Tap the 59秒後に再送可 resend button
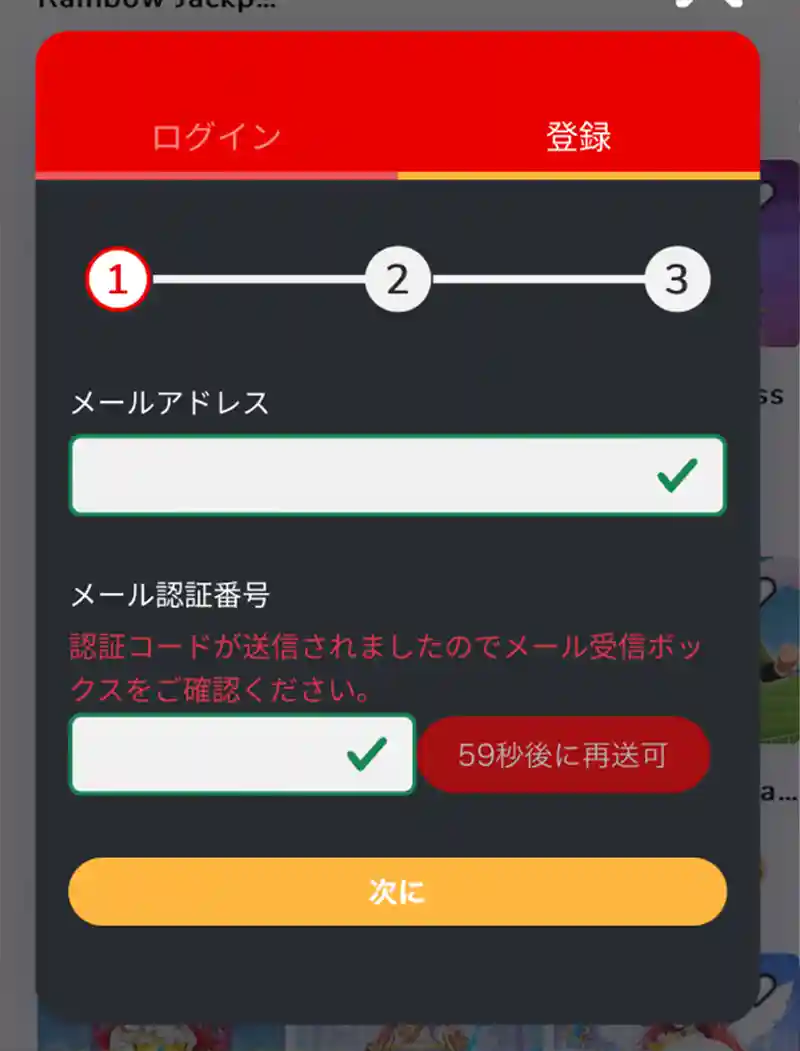This screenshot has width=800, height=1051. click(x=563, y=754)
